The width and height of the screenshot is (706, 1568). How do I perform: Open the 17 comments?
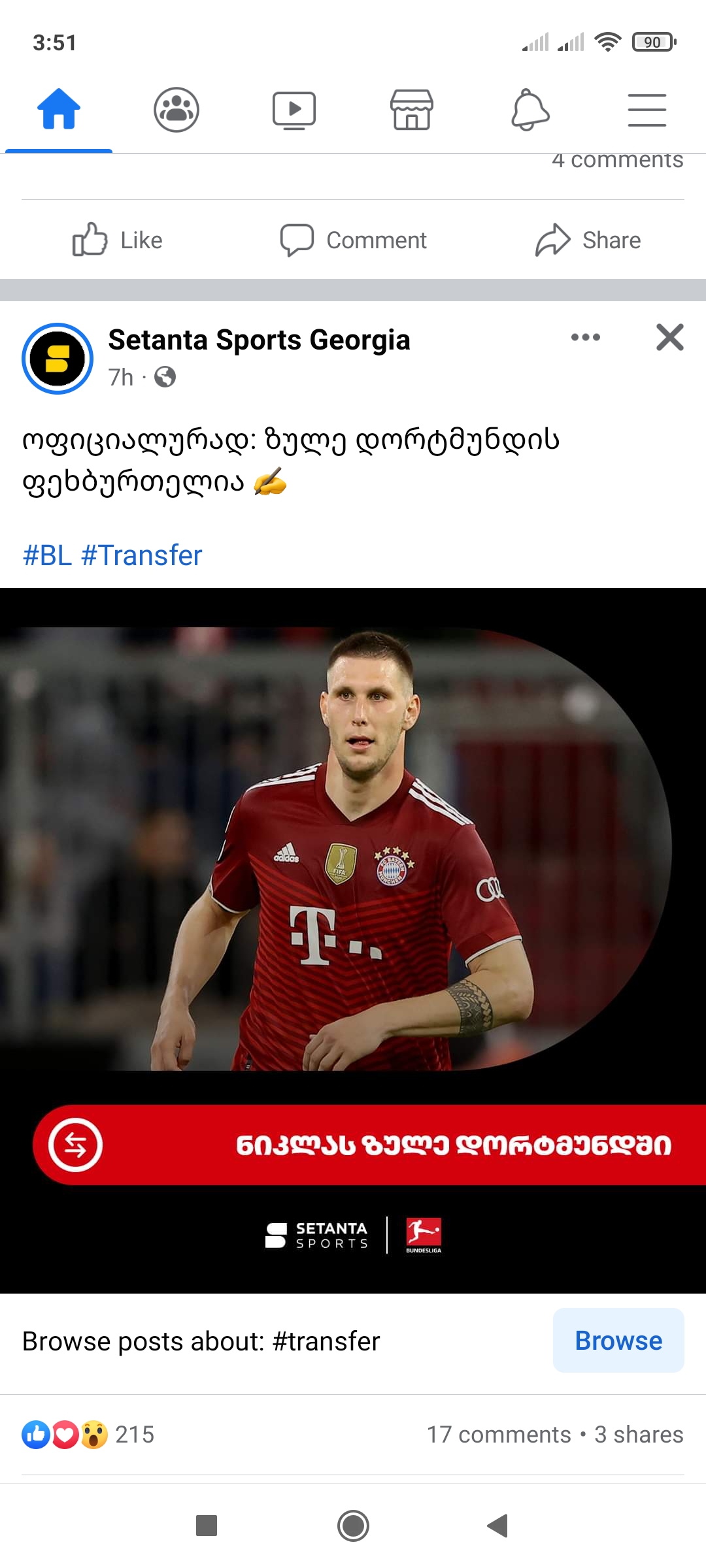tap(499, 1435)
